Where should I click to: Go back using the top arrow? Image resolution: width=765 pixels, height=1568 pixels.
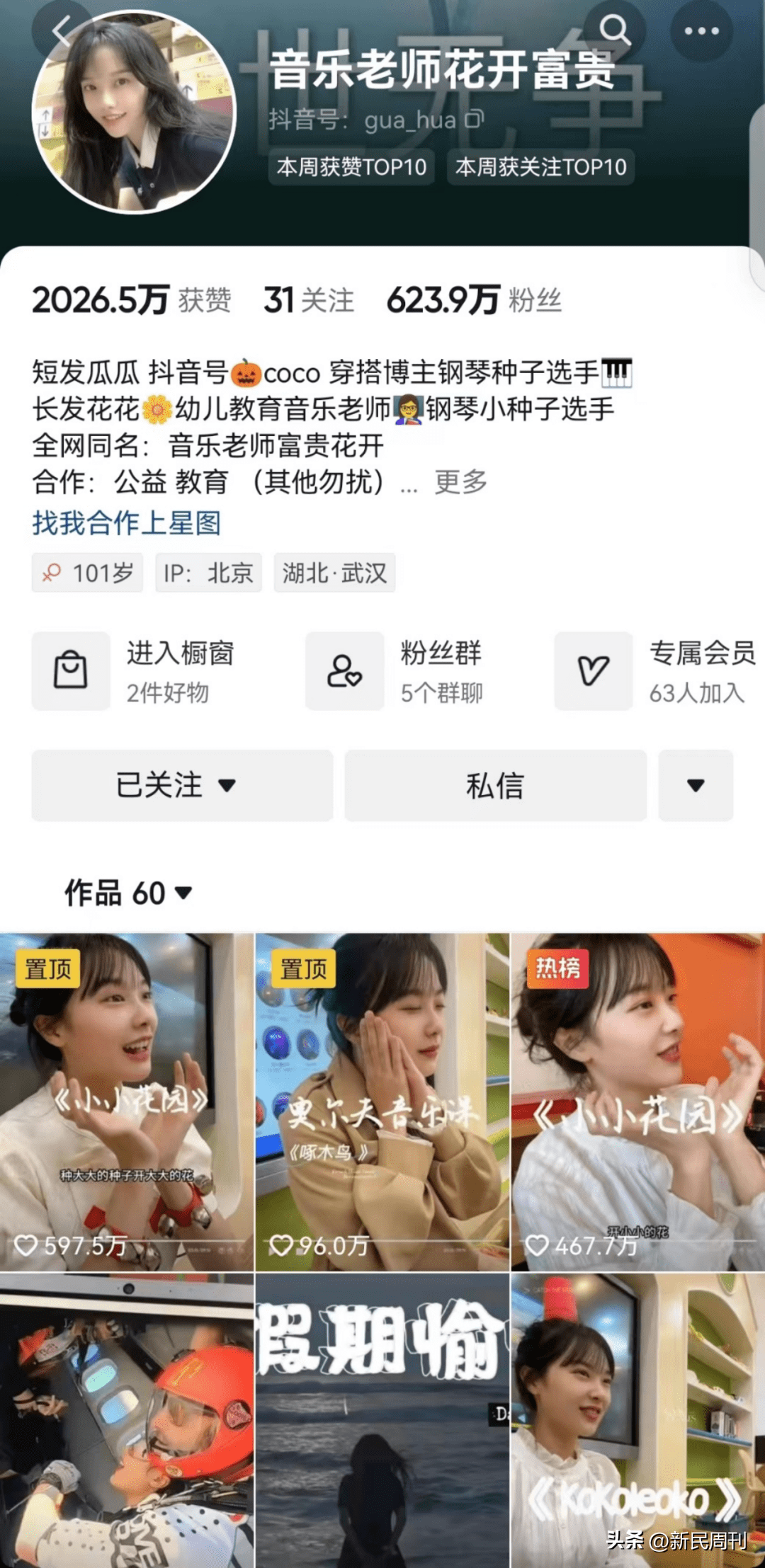point(64,31)
